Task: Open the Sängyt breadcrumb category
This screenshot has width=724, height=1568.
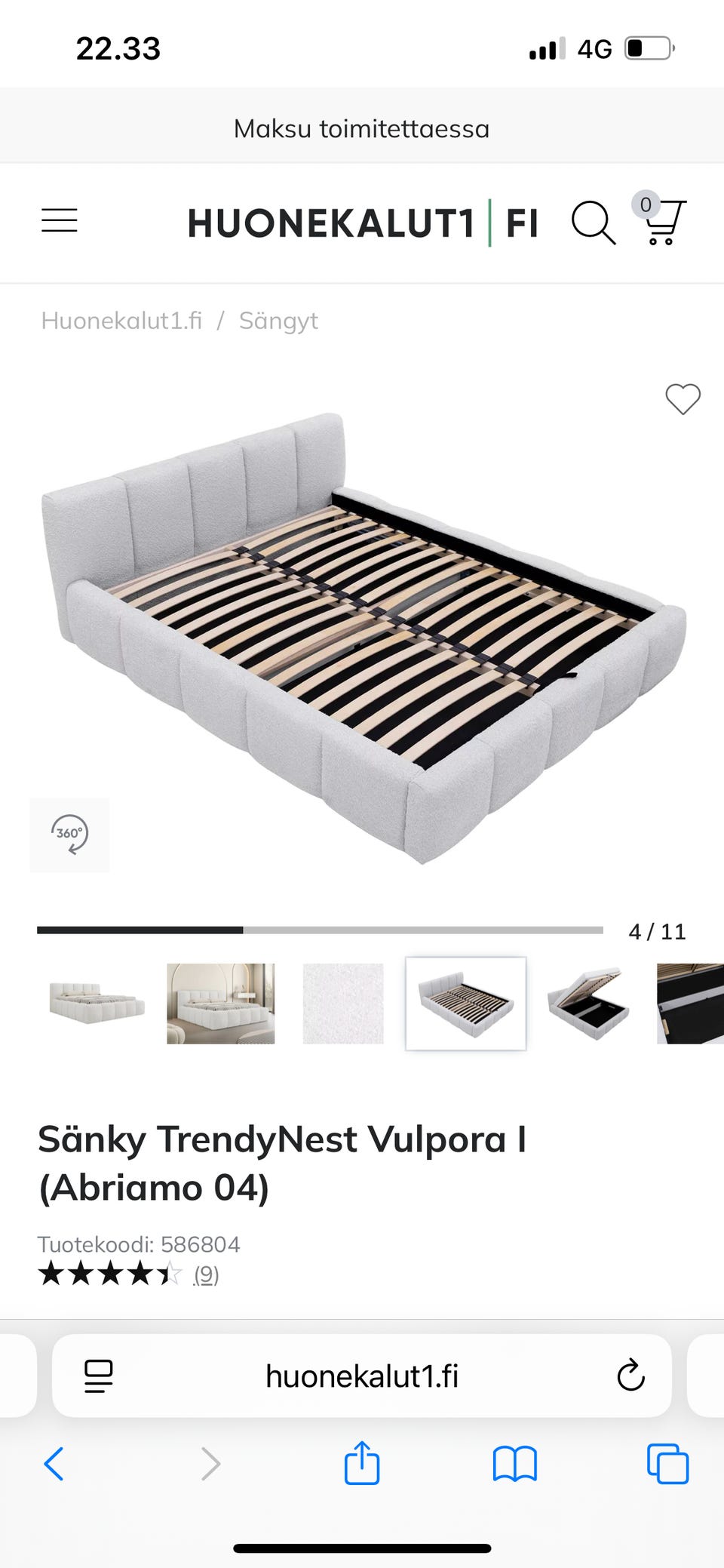Action: coord(278,321)
